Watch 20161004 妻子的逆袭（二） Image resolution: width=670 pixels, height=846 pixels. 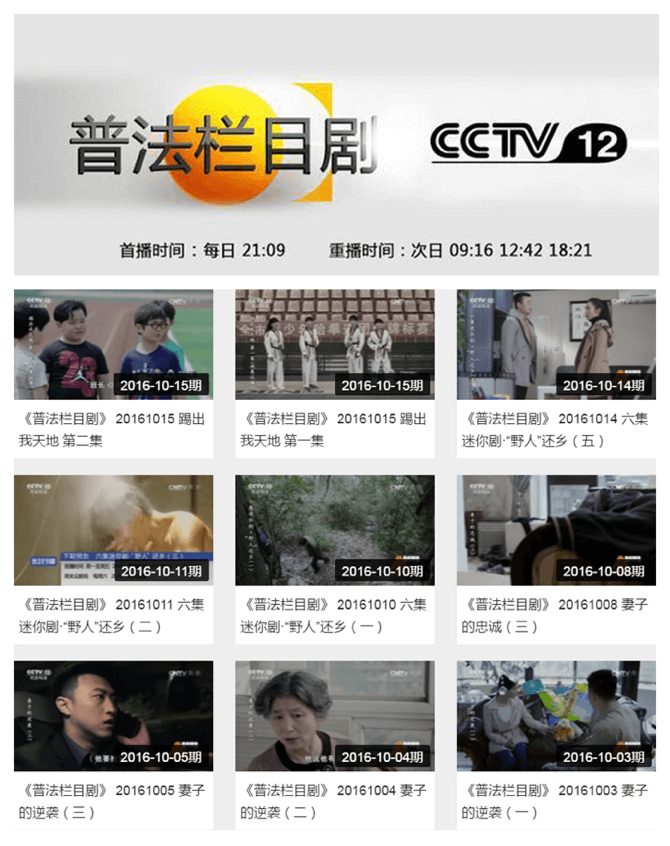click(335, 715)
